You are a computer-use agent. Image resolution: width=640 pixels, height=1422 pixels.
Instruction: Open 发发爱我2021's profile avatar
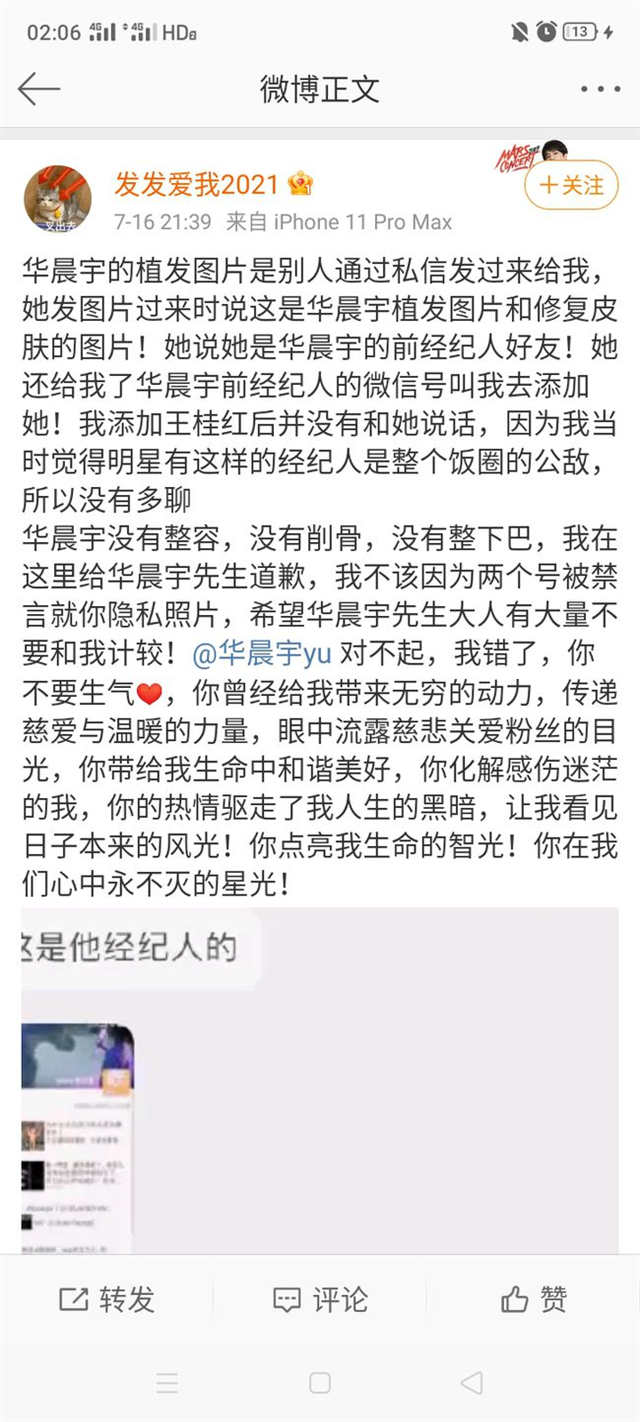tap(58, 199)
